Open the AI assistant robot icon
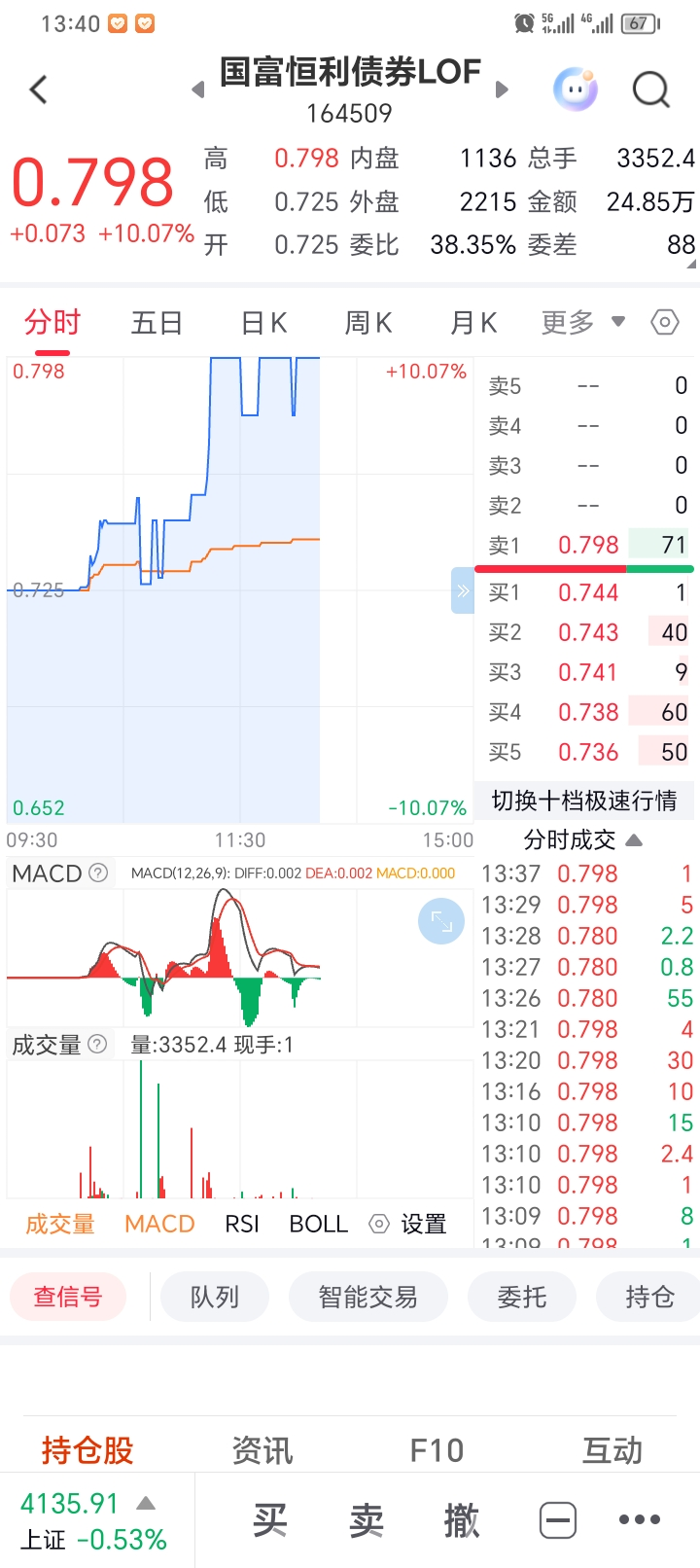This screenshot has height=1568, width=700. (x=576, y=90)
